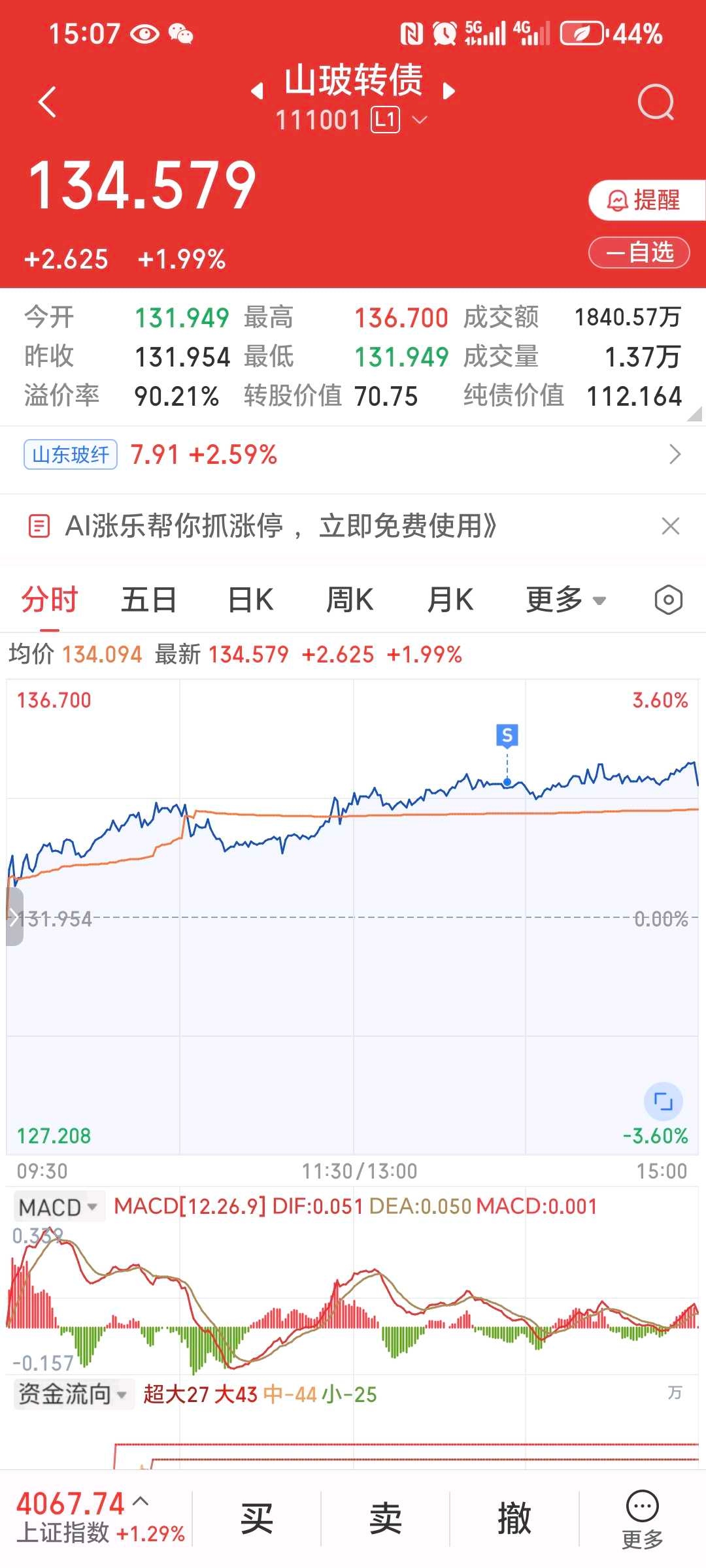Change the MACD indicator dropdown

[x=58, y=1207]
